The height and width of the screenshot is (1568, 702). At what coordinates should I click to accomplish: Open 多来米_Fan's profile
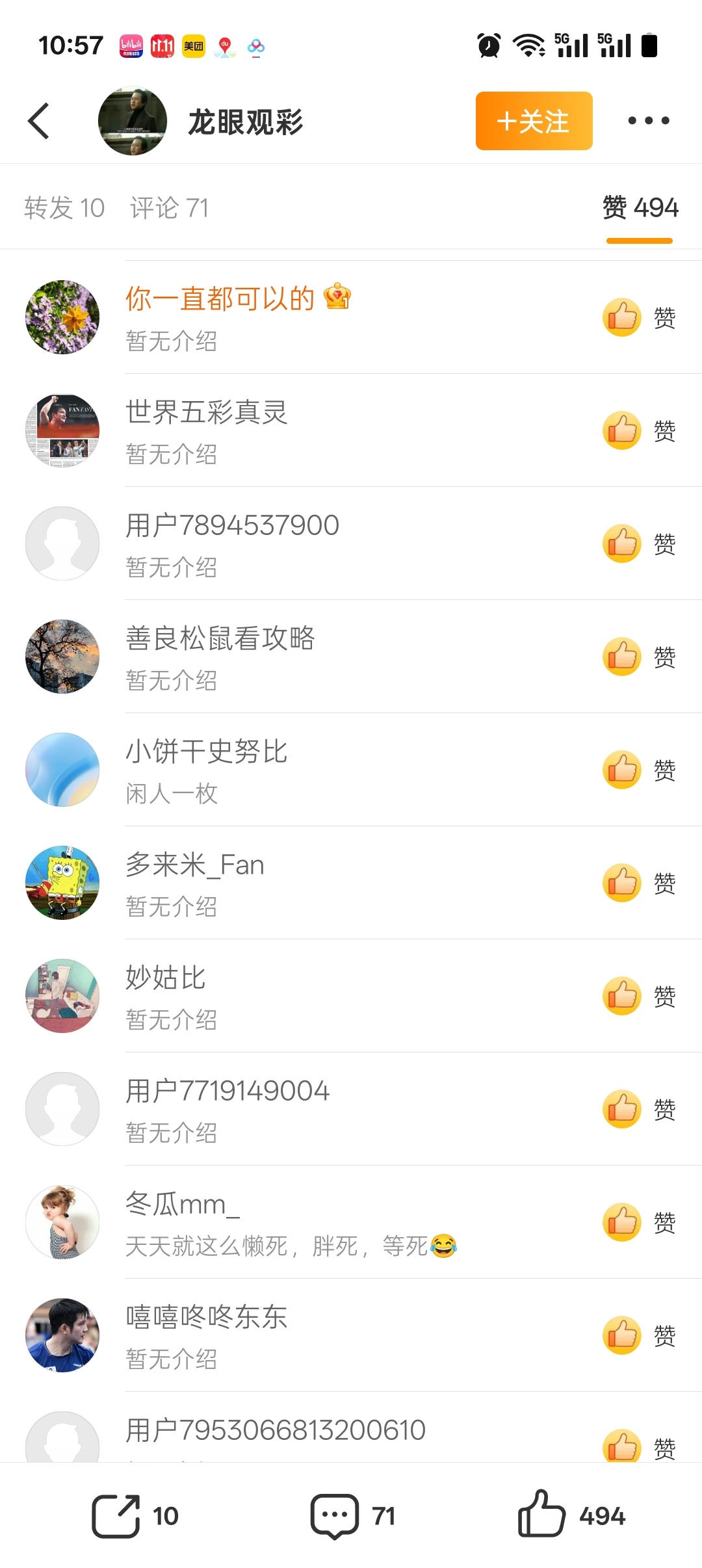194,865
